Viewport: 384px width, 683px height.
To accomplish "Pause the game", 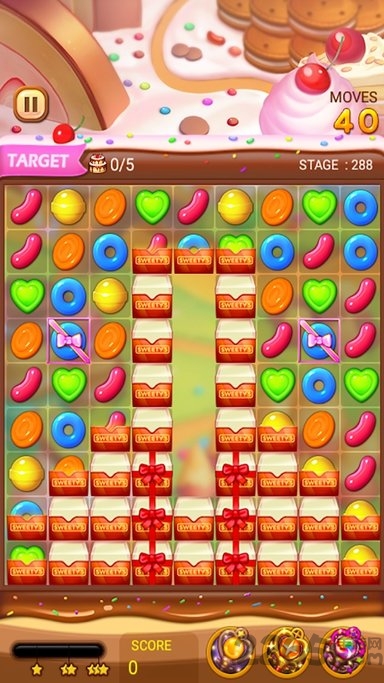I will [x=30, y=104].
